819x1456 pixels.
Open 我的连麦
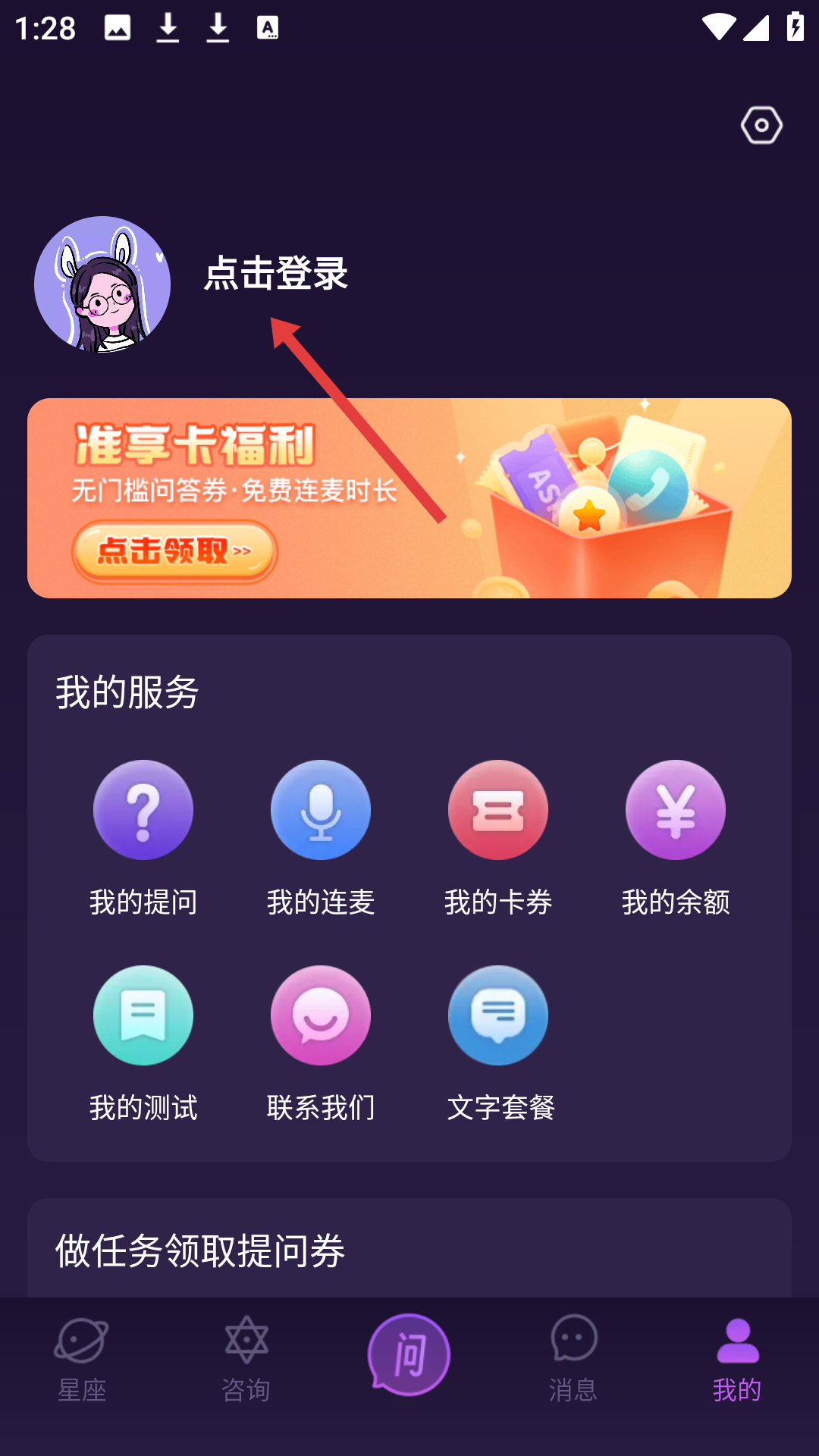pos(321,838)
